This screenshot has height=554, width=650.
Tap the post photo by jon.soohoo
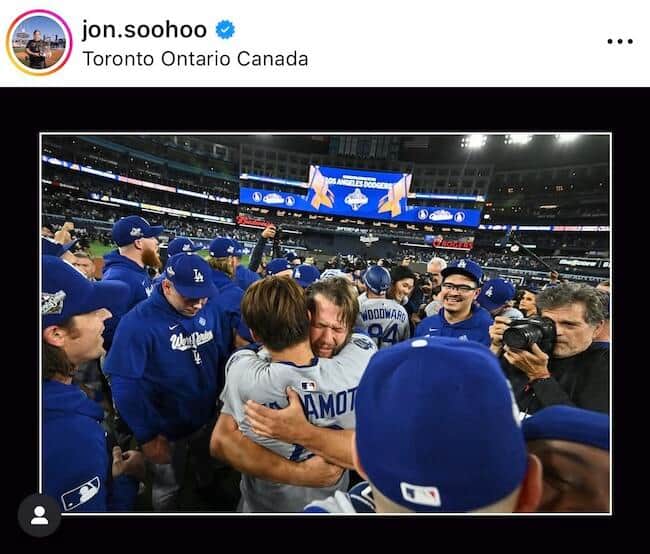pos(325,323)
